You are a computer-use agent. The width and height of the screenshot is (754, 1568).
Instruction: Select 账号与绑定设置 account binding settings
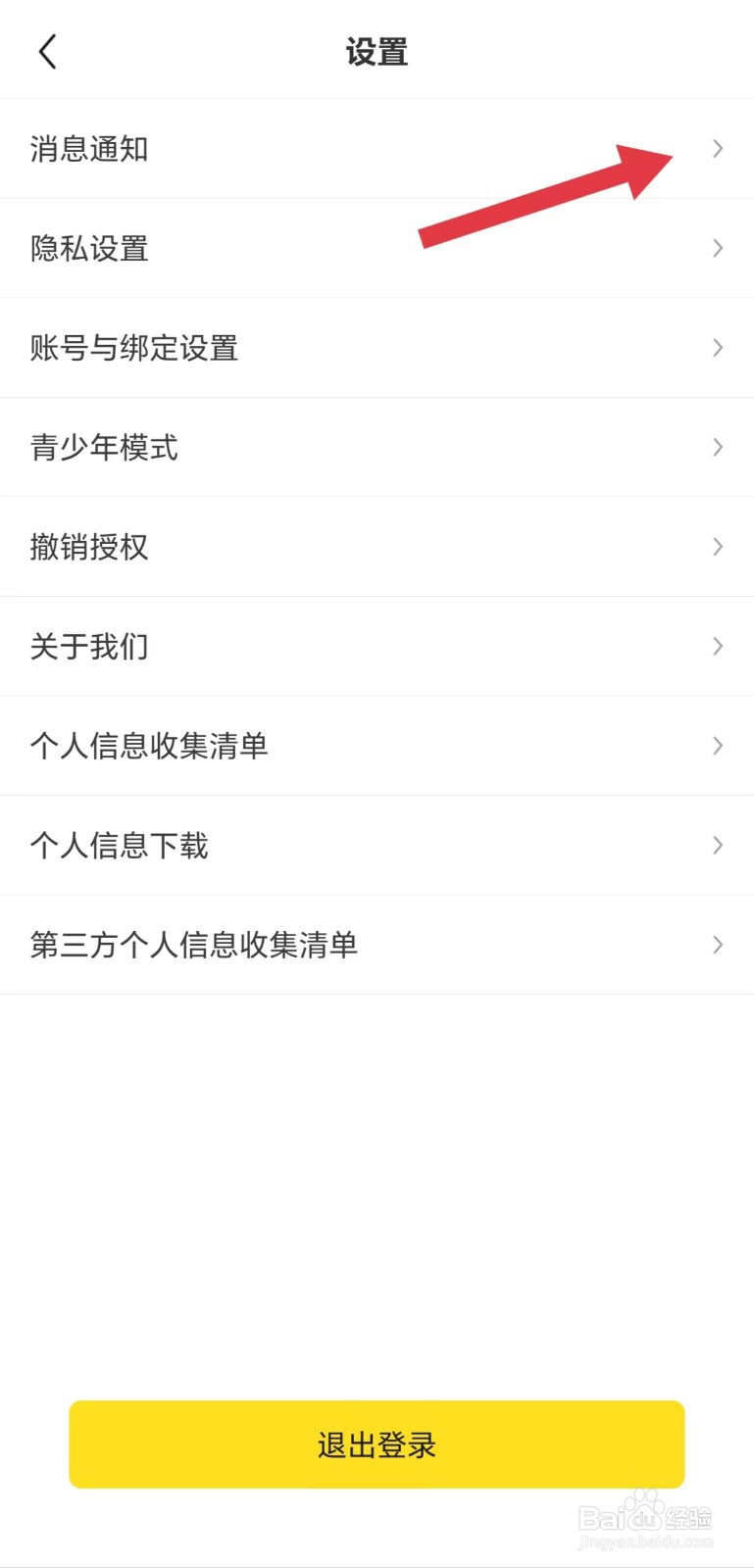pyautogui.click(x=132, y=348)
